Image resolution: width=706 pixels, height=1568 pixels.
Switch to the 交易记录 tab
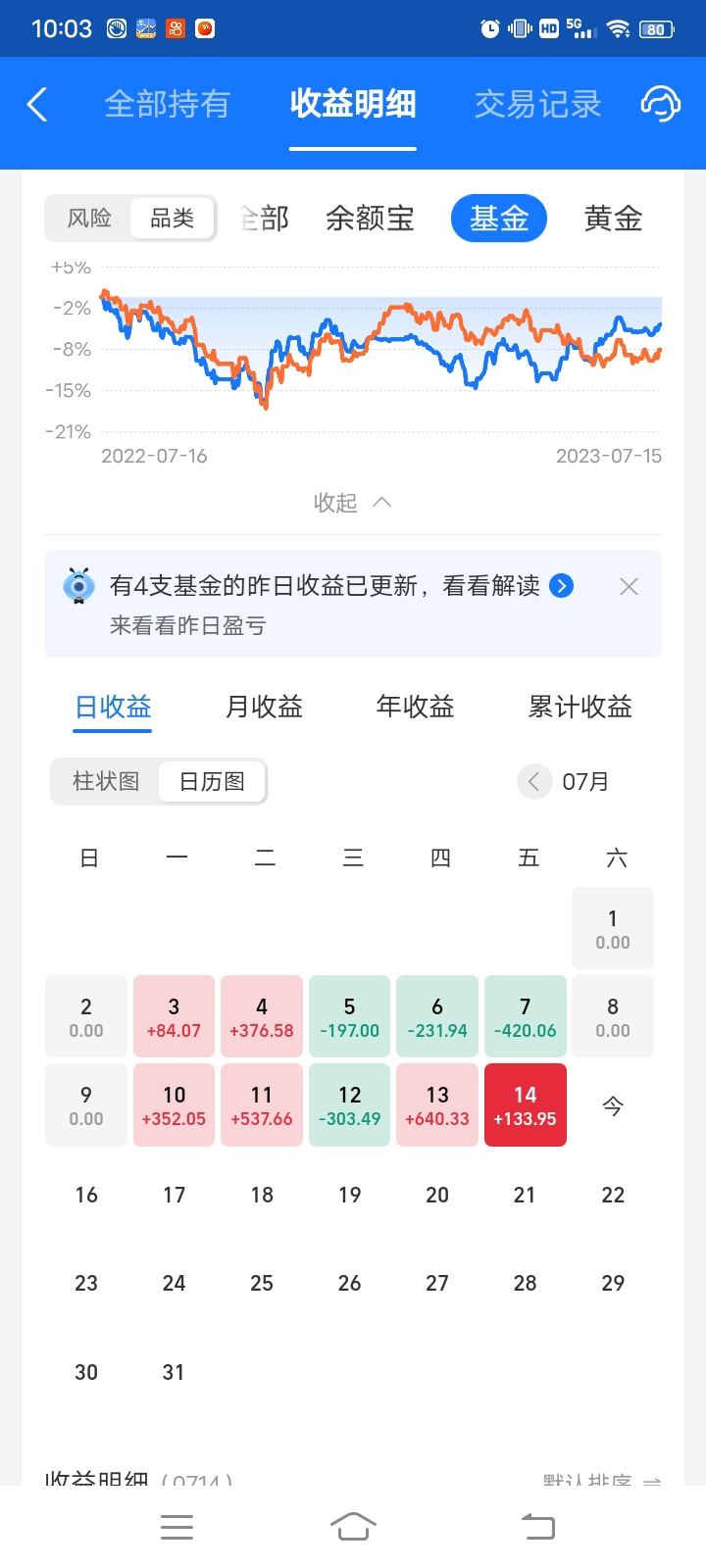tap(537, 104)
